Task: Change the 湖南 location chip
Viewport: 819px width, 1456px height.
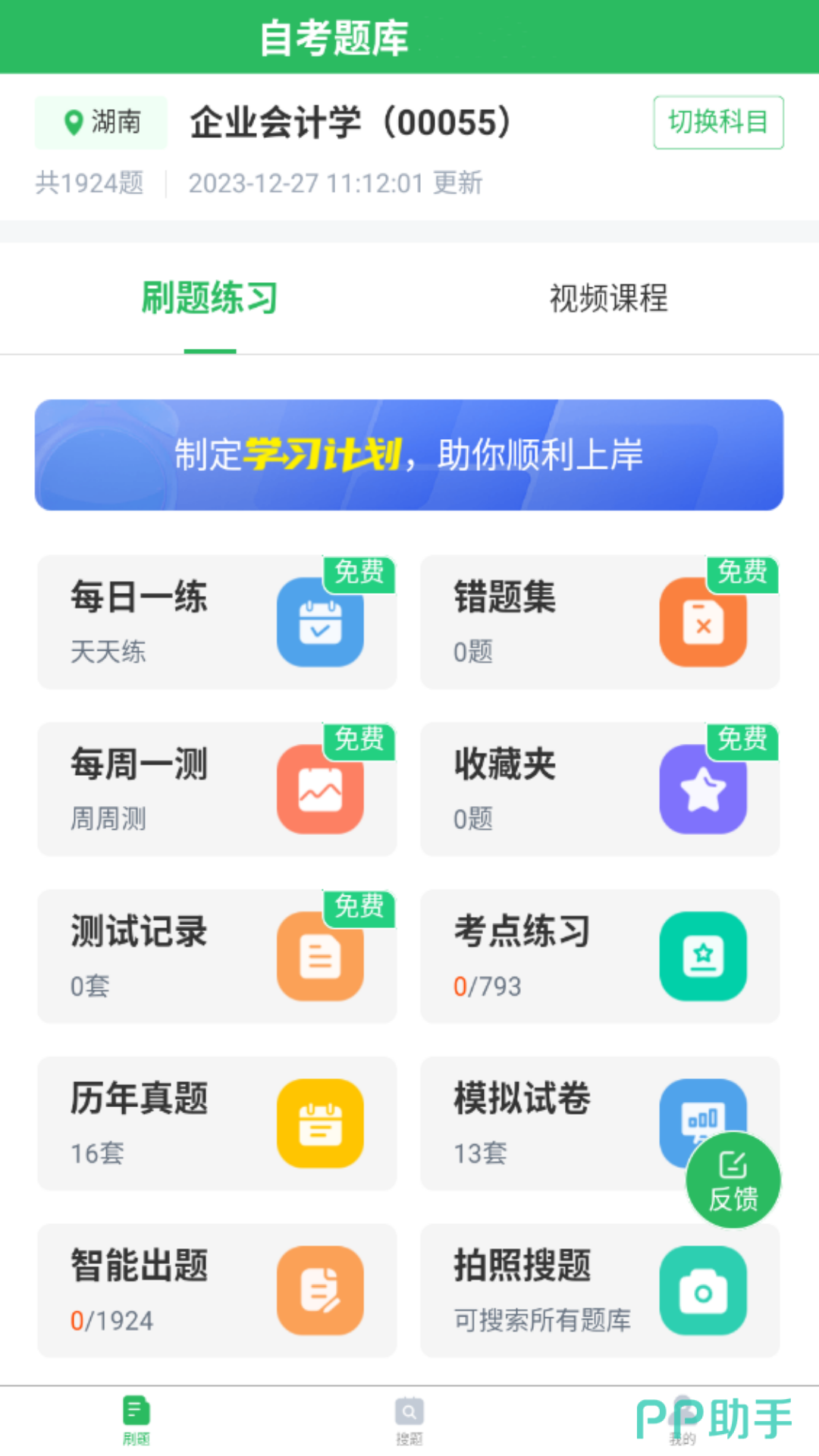Action: click(x=102, y=122)
